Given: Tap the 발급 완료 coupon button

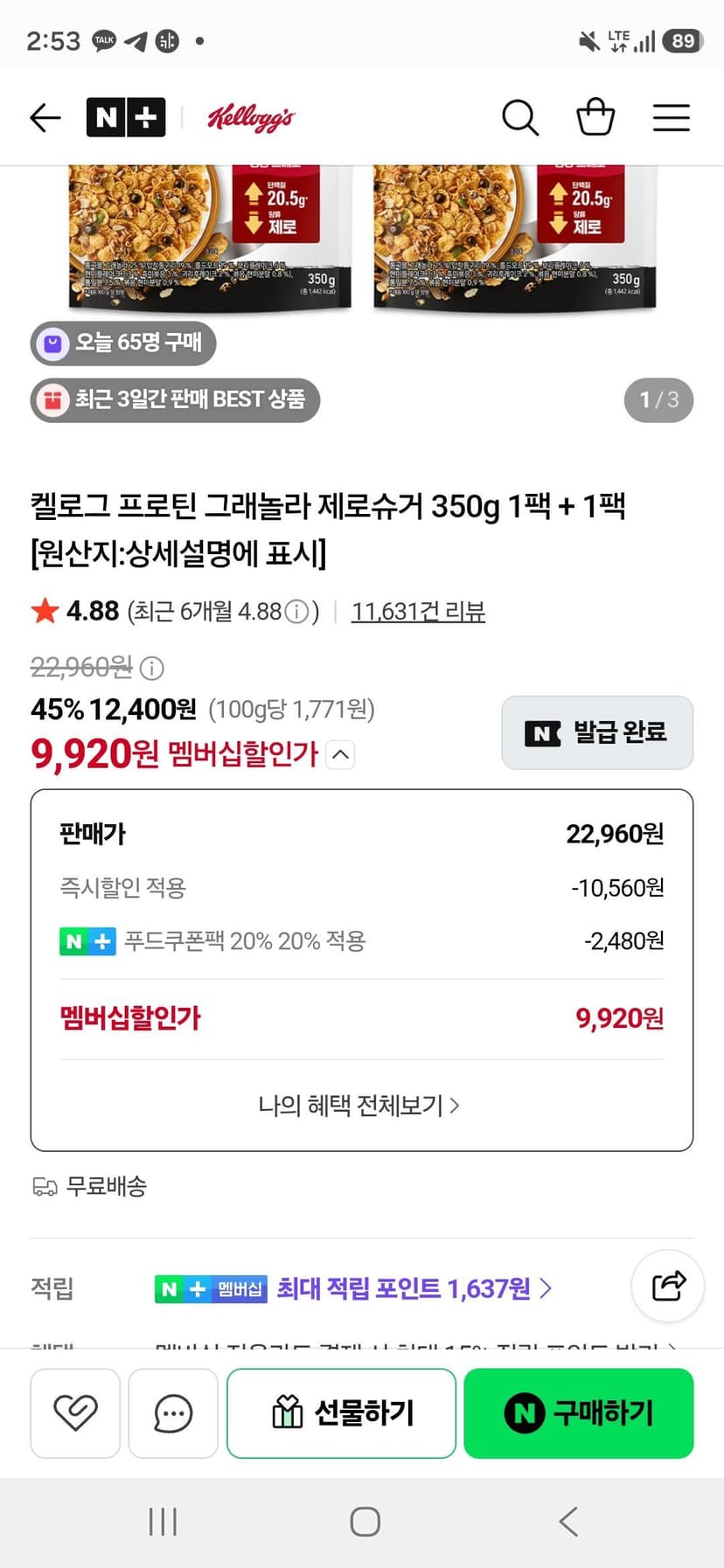Looking at the screenshot, I should pyautogui.click(x=597, y=732).
